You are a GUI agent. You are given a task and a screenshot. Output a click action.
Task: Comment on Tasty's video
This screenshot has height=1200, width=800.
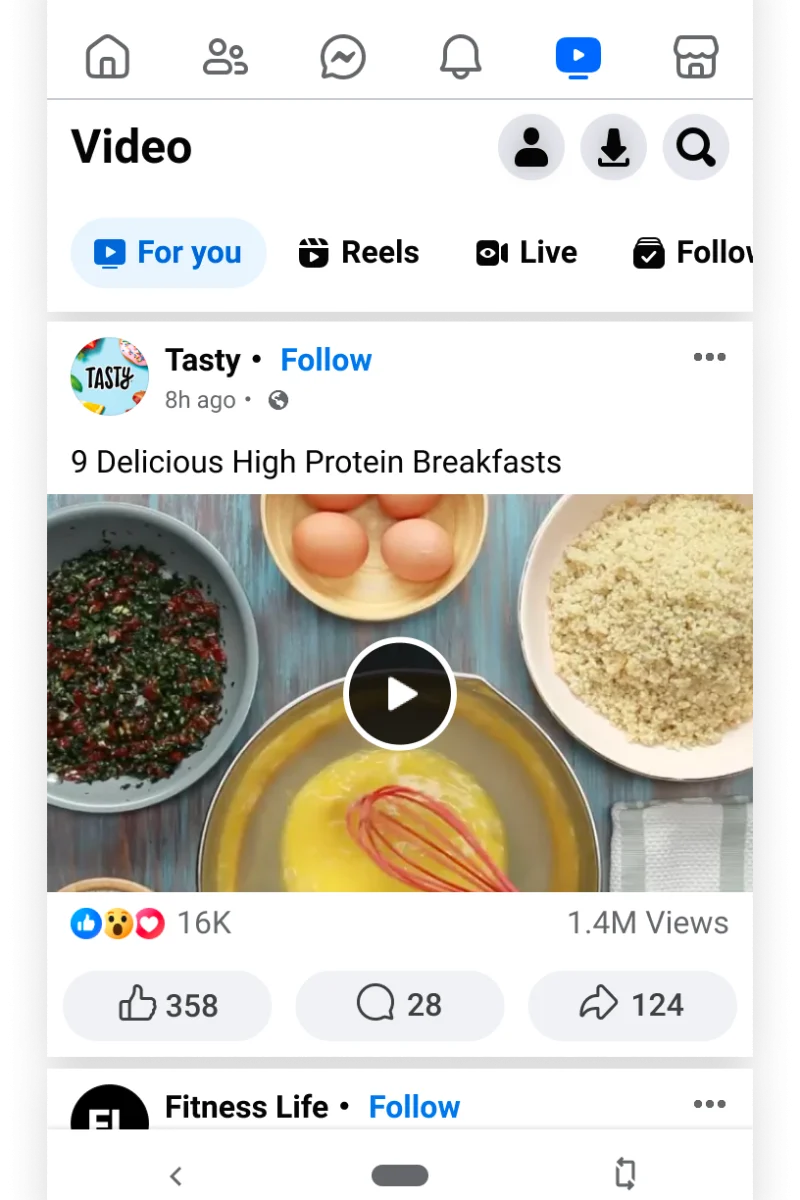(x=400, y=1005)
